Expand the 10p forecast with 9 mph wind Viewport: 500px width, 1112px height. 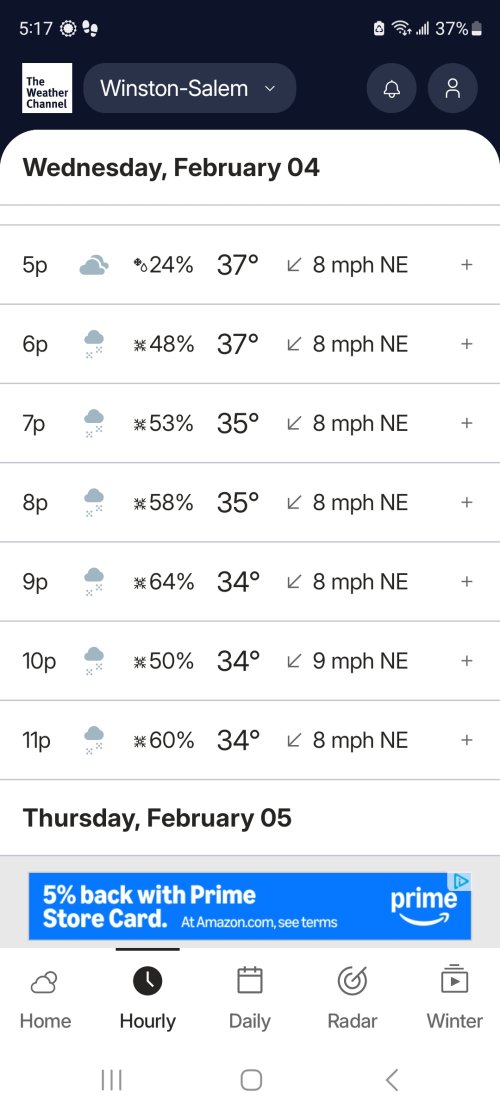(x=466, y=661)
